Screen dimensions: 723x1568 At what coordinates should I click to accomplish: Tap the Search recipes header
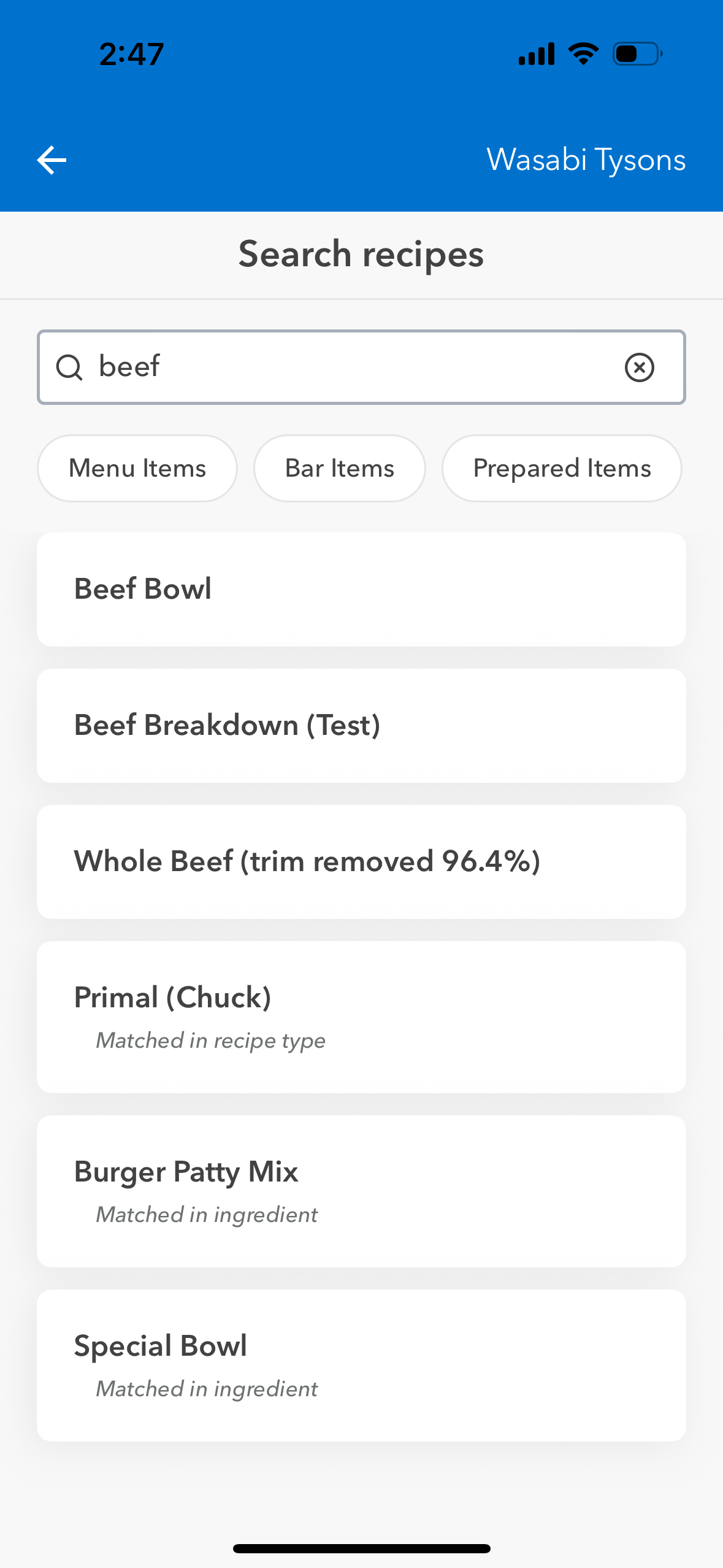click(361, 253)
